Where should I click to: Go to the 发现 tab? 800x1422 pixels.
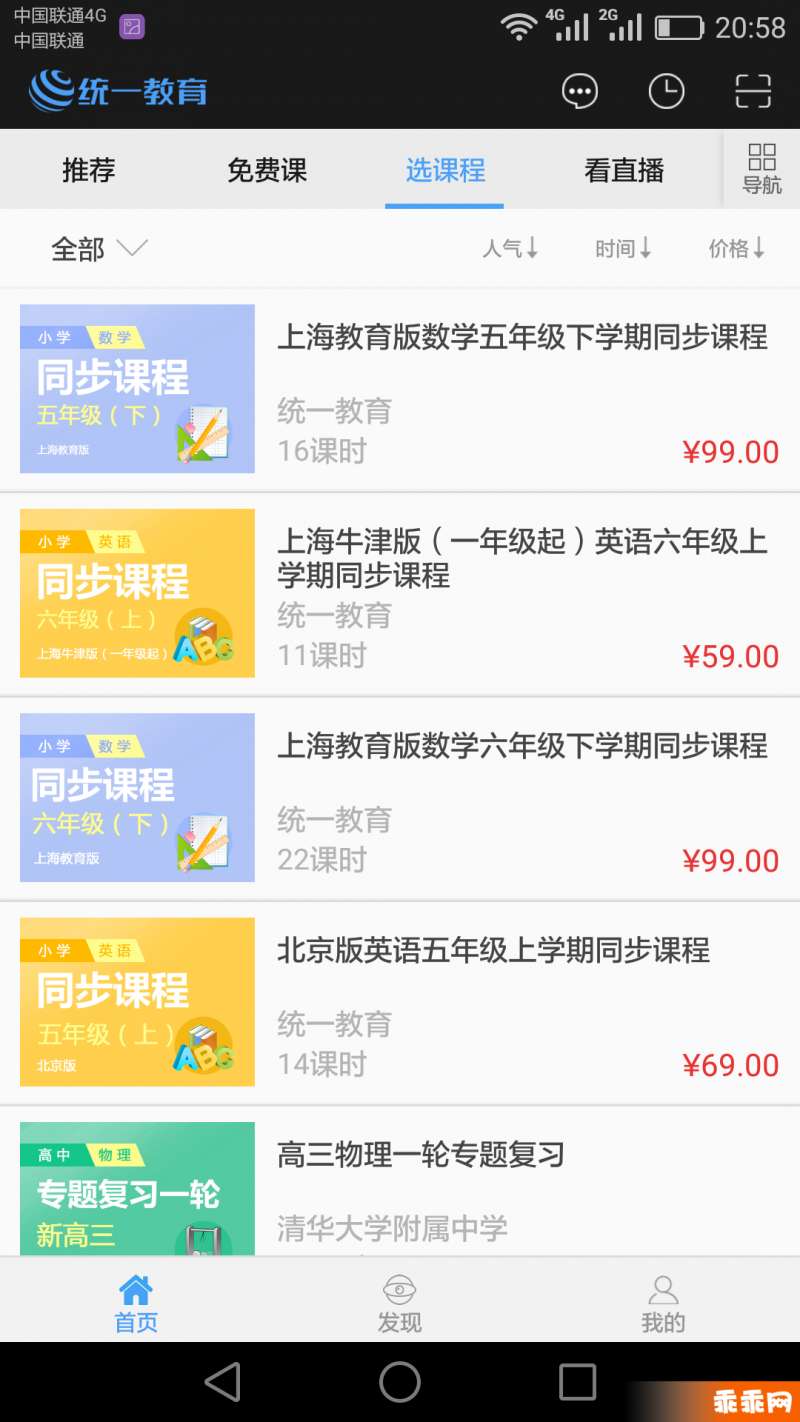click(400, 1304)
